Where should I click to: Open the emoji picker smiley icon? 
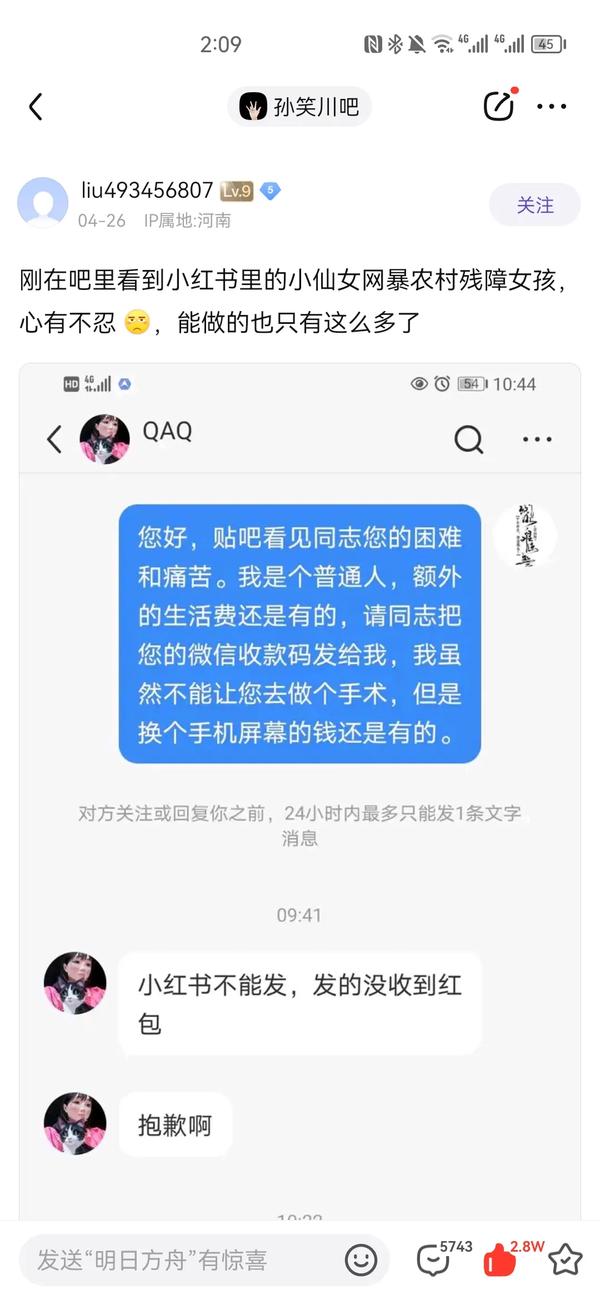pyautogui.click(x=360, y=1260)
